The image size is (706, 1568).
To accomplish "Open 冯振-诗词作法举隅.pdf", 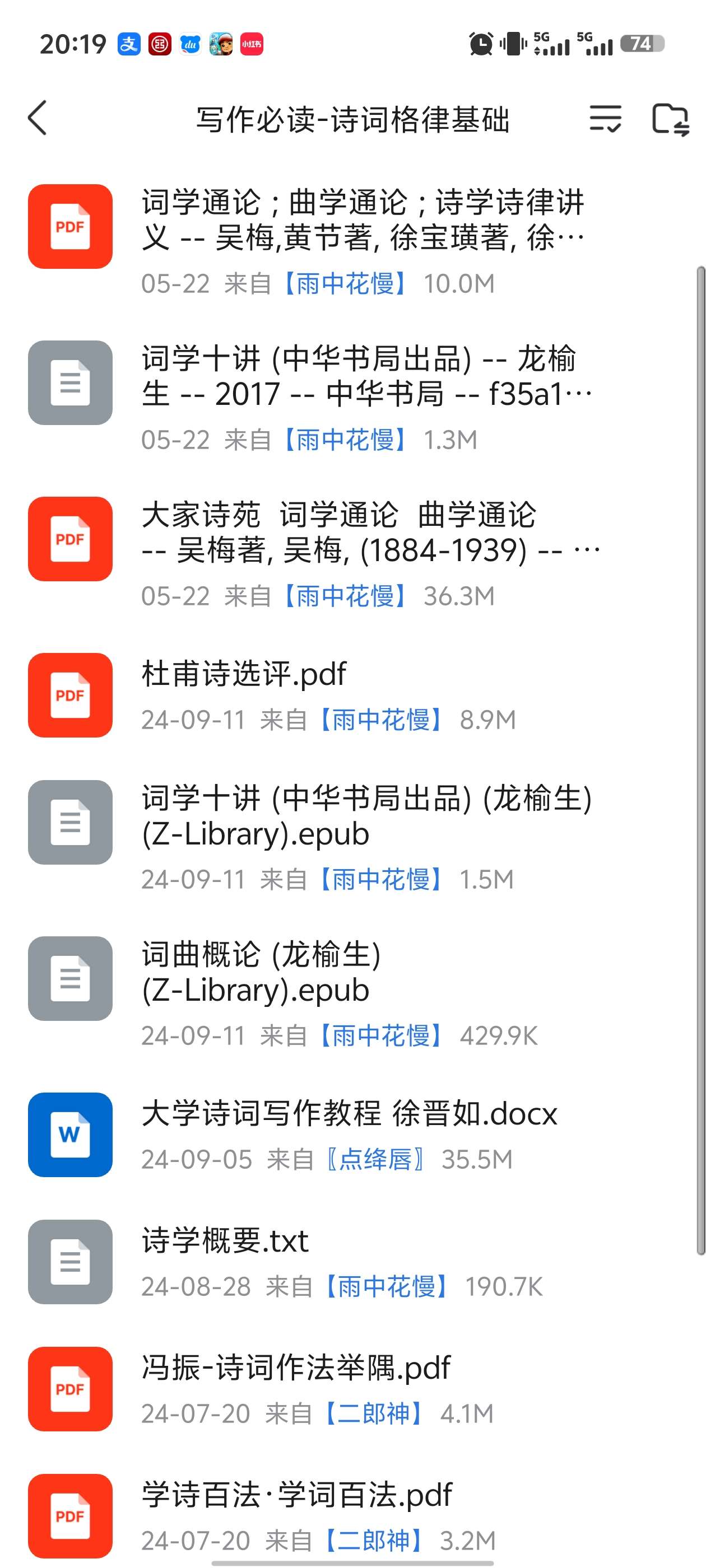I will pos(352,1389).
